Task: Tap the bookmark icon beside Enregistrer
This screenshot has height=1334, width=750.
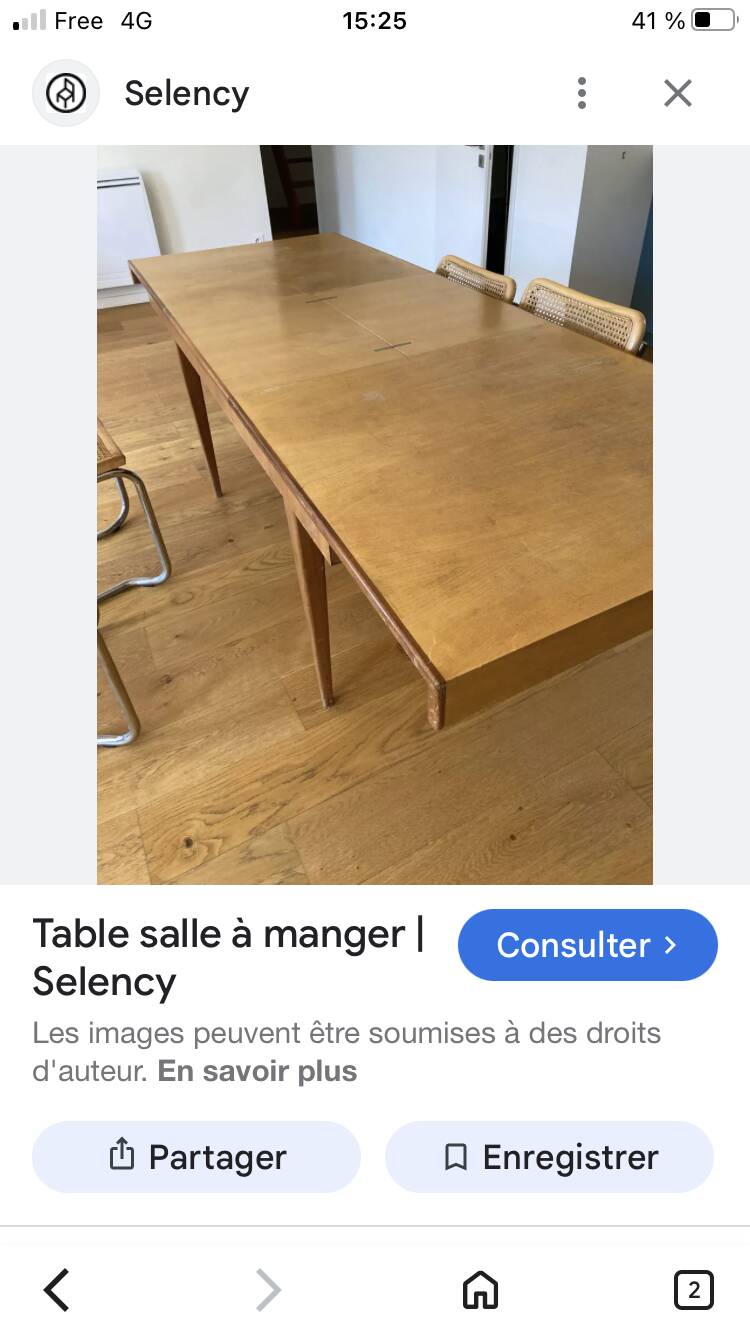Action: [456, 1156]
